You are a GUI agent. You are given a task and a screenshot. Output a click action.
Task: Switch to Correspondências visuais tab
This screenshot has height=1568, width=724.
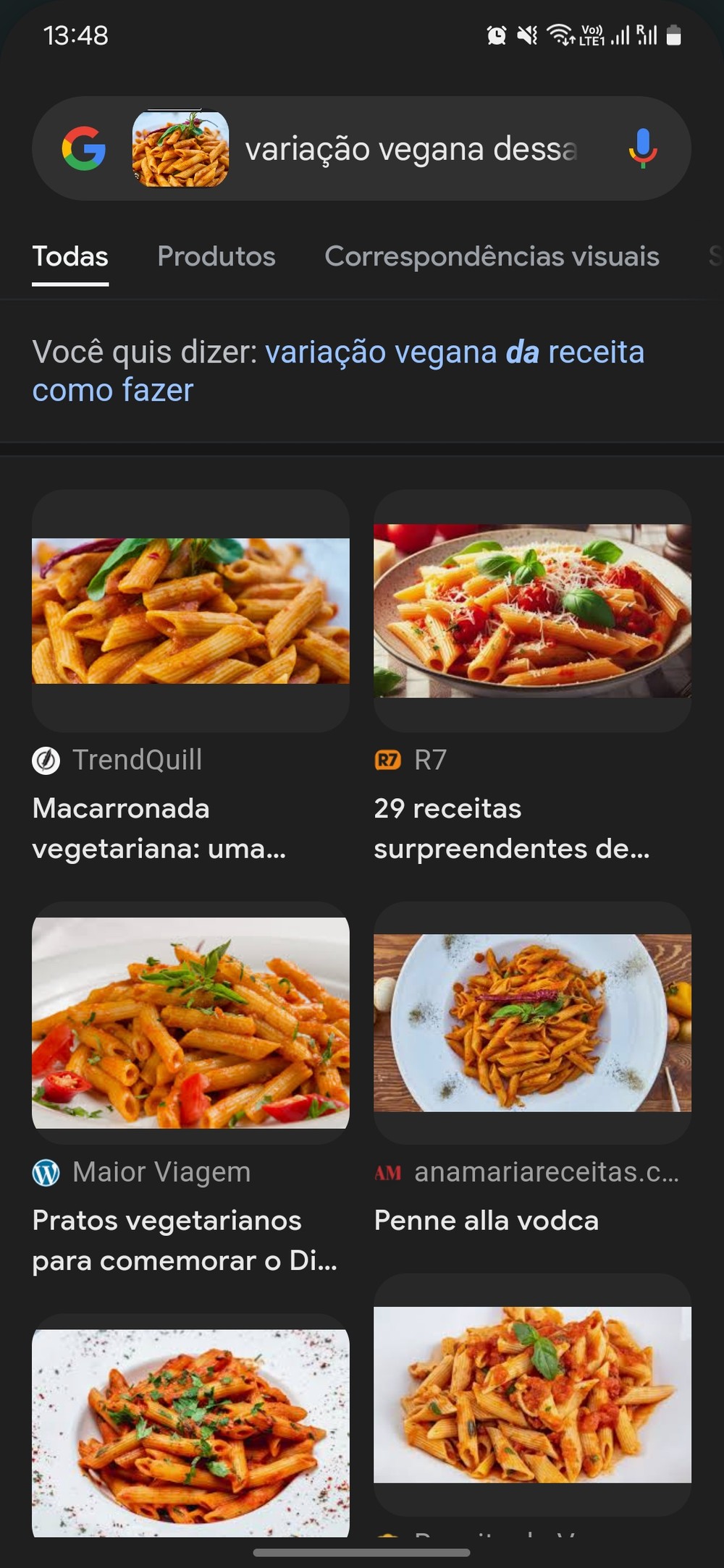coord(492,257)
